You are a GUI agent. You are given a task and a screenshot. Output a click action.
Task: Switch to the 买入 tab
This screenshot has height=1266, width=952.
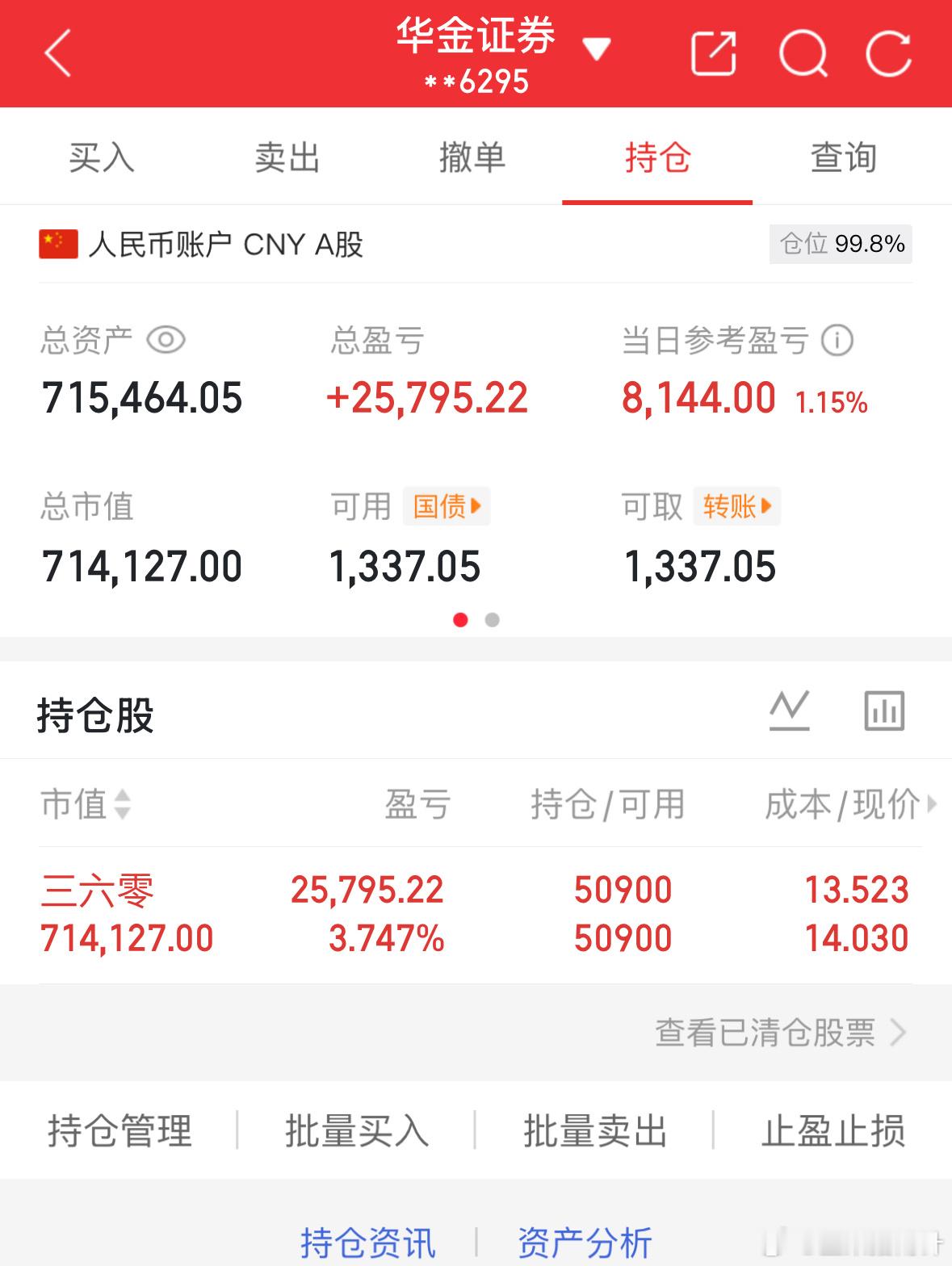[103, 158]
